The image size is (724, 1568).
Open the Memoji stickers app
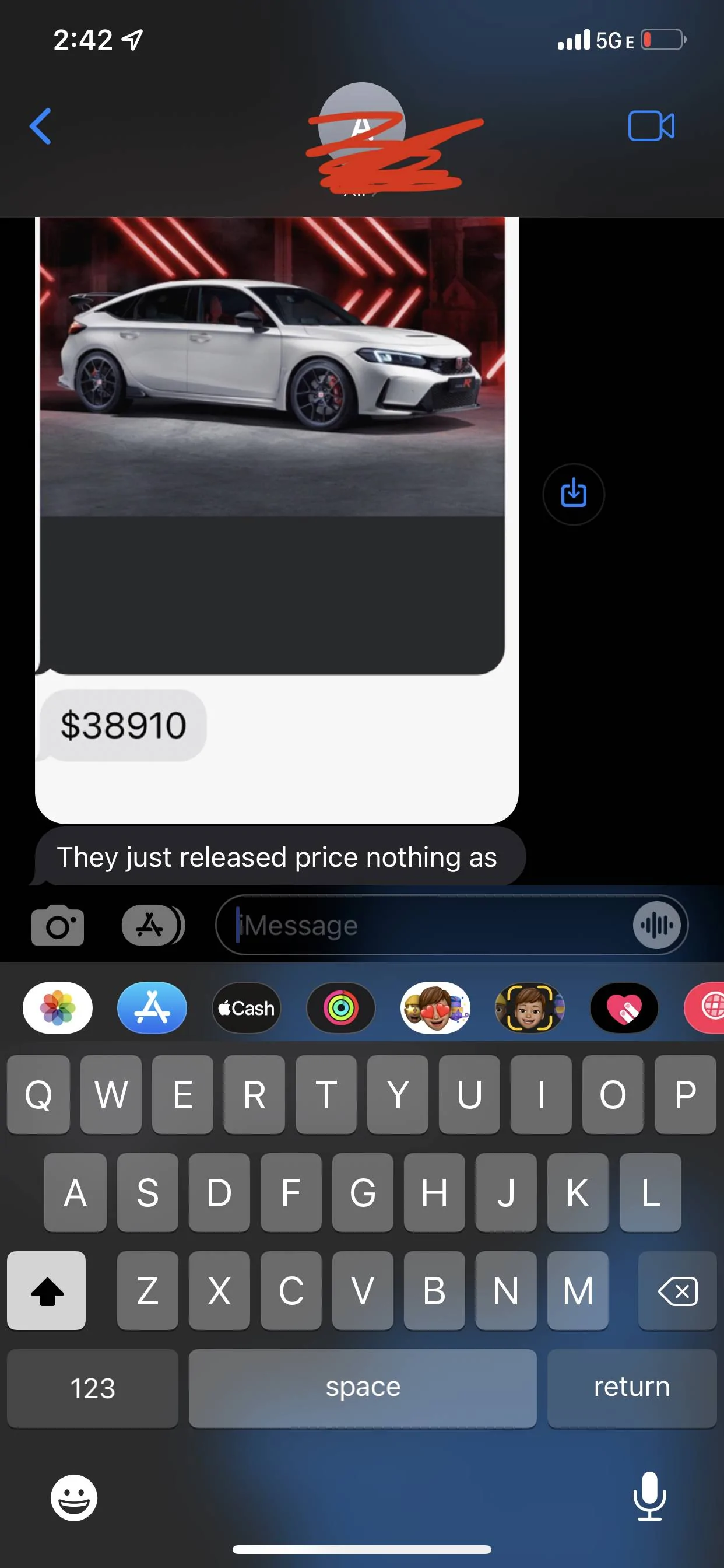(x=435, y=1008)
